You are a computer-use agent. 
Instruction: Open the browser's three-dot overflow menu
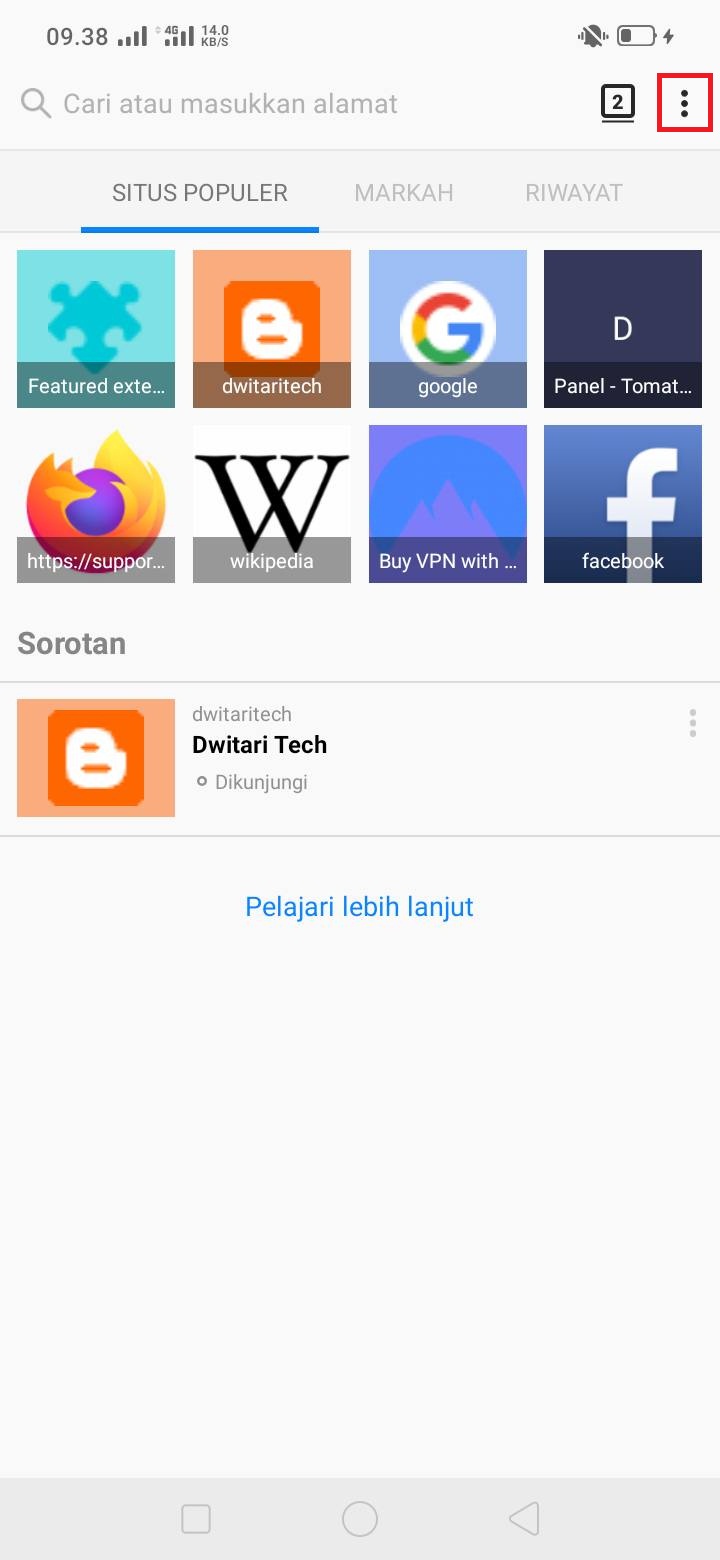(x=684, y=102)
